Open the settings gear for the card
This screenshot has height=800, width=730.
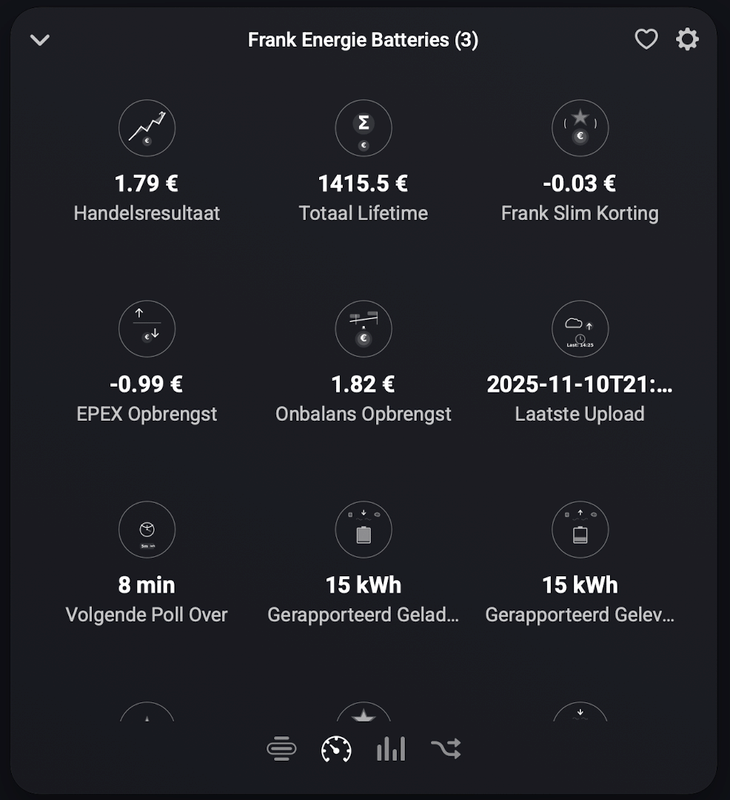(x=689, y=37)
